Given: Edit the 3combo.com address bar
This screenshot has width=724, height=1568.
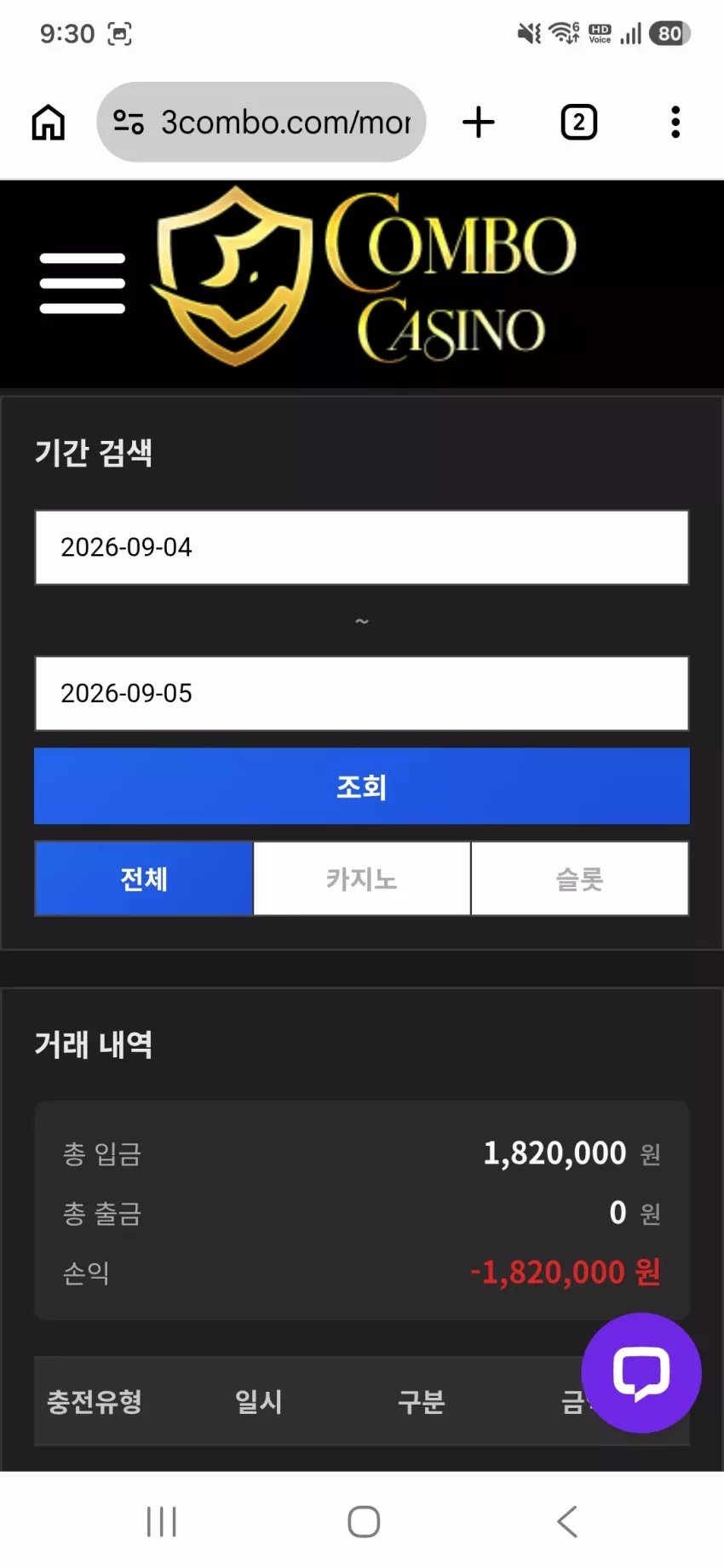Looking at the screenshot, I should tap(261, 122).
